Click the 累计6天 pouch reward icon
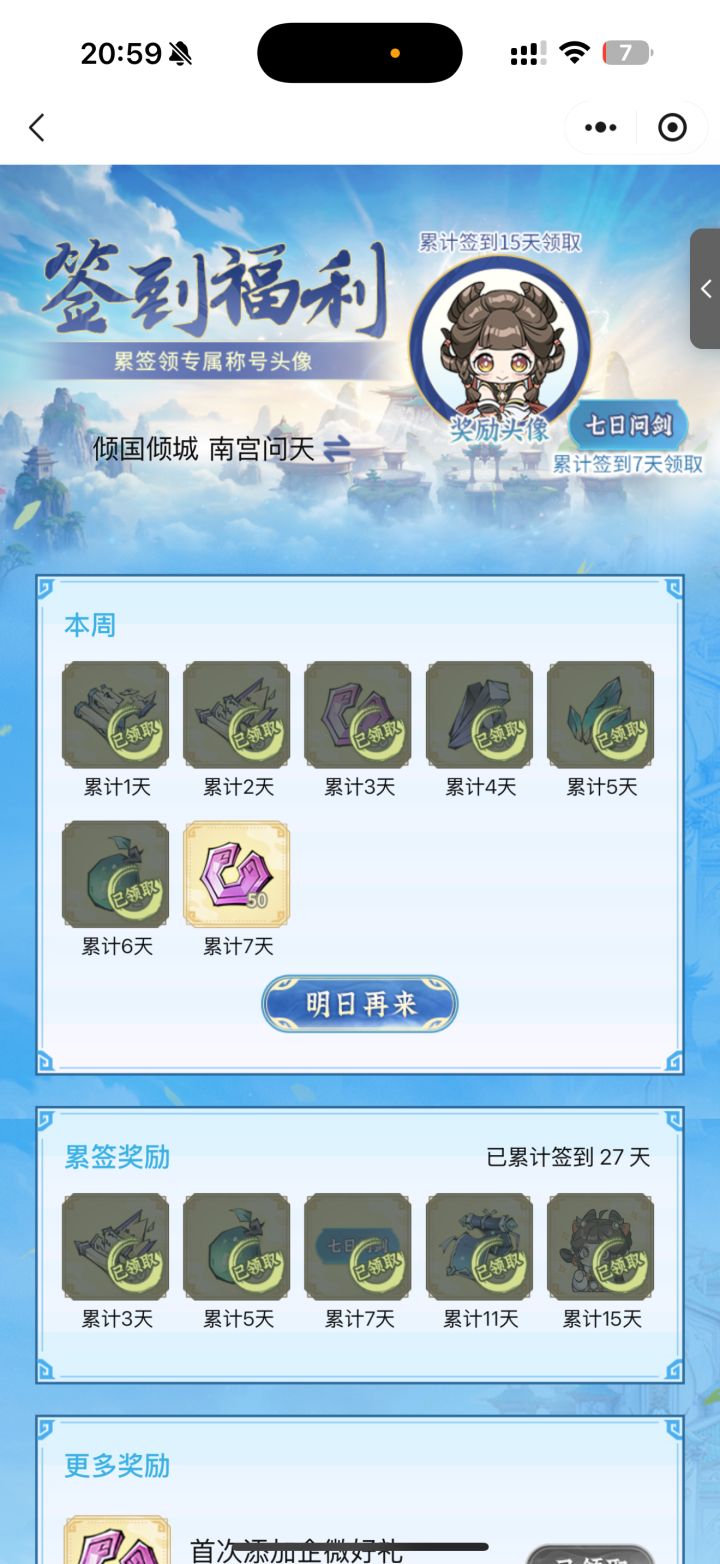 pos(115,873)
